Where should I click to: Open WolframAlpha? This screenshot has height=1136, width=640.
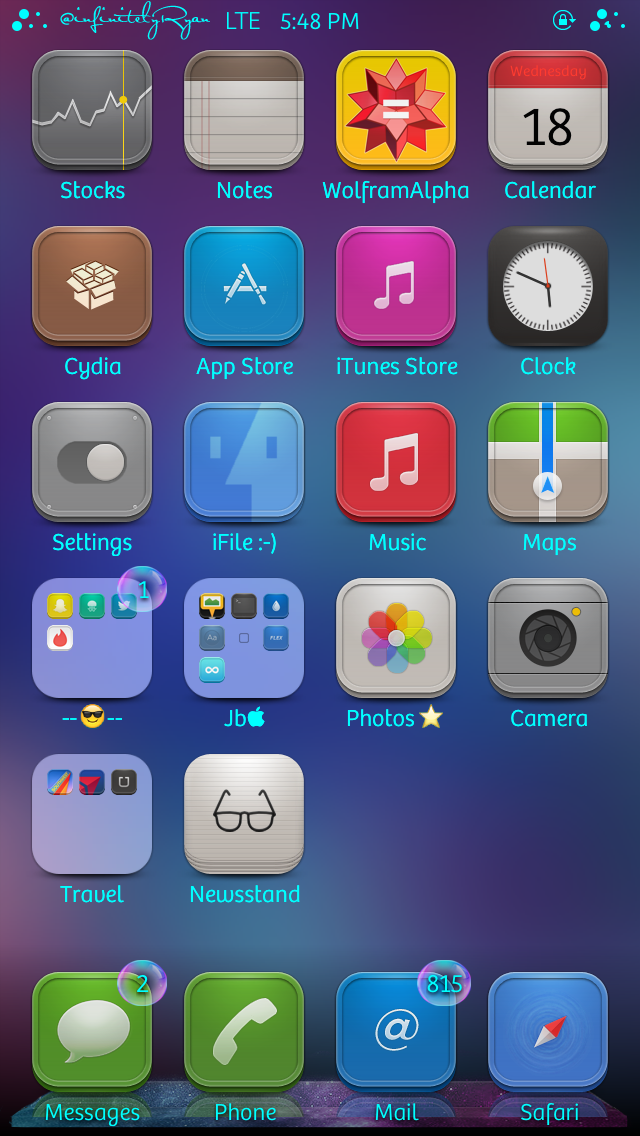point(396,109)
